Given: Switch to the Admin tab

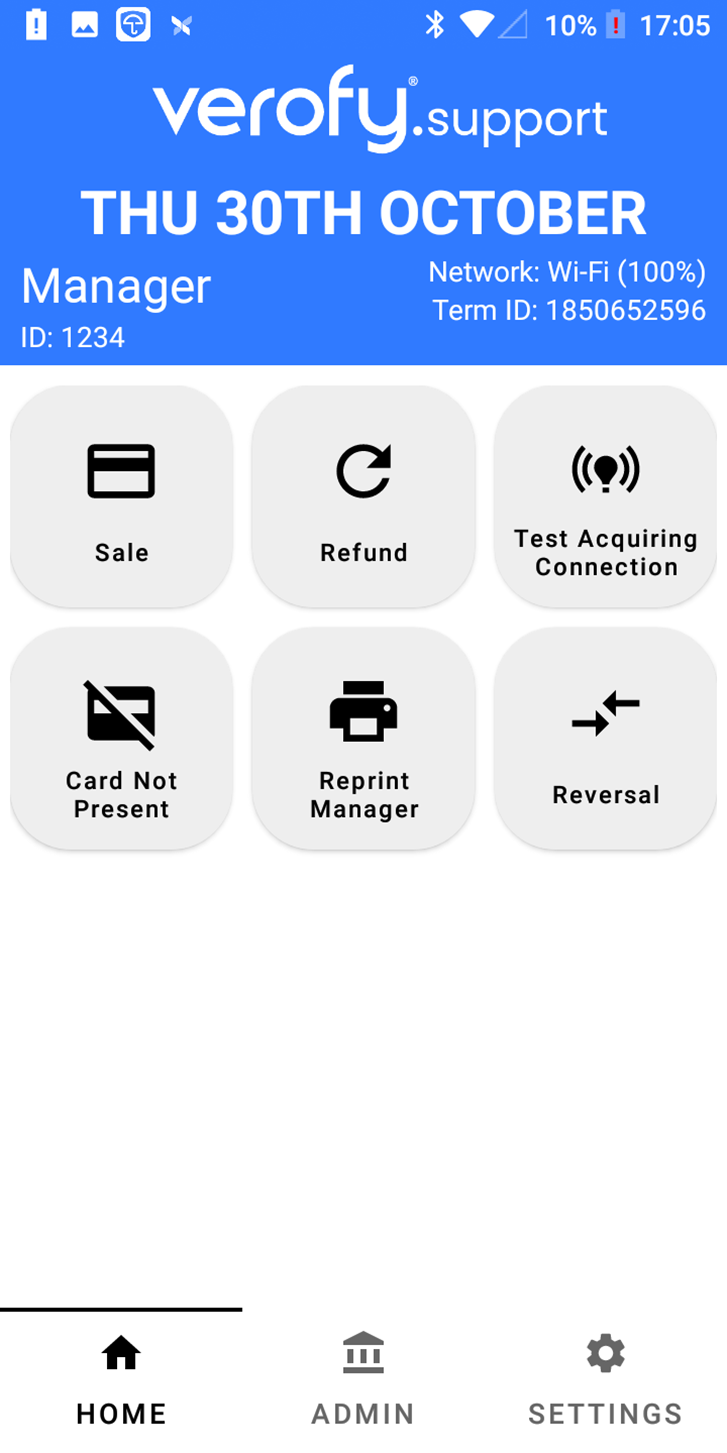Looking at the screenshot, I should 363,1382.
